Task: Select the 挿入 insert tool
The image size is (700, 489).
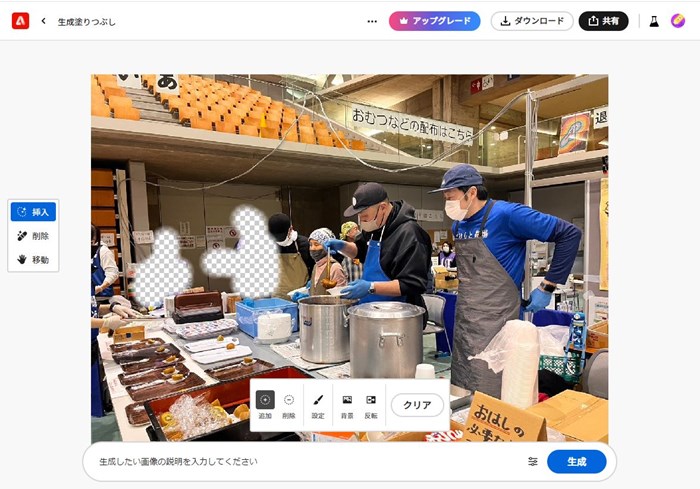Action: (x=33, y=212)
